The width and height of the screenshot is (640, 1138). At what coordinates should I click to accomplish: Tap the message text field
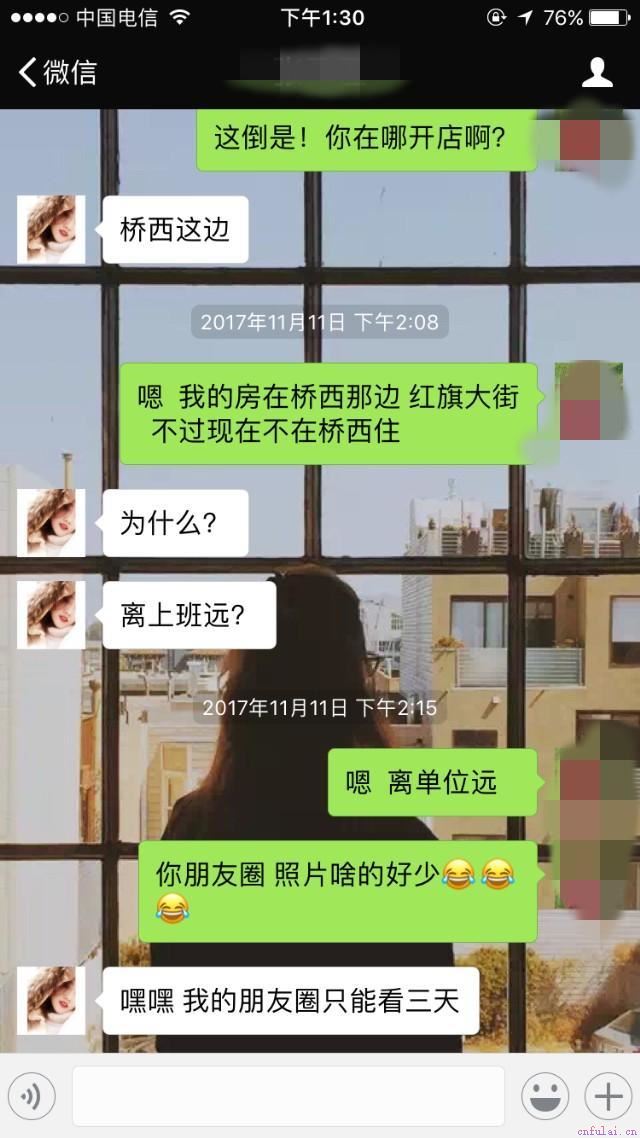point(288,1096)
